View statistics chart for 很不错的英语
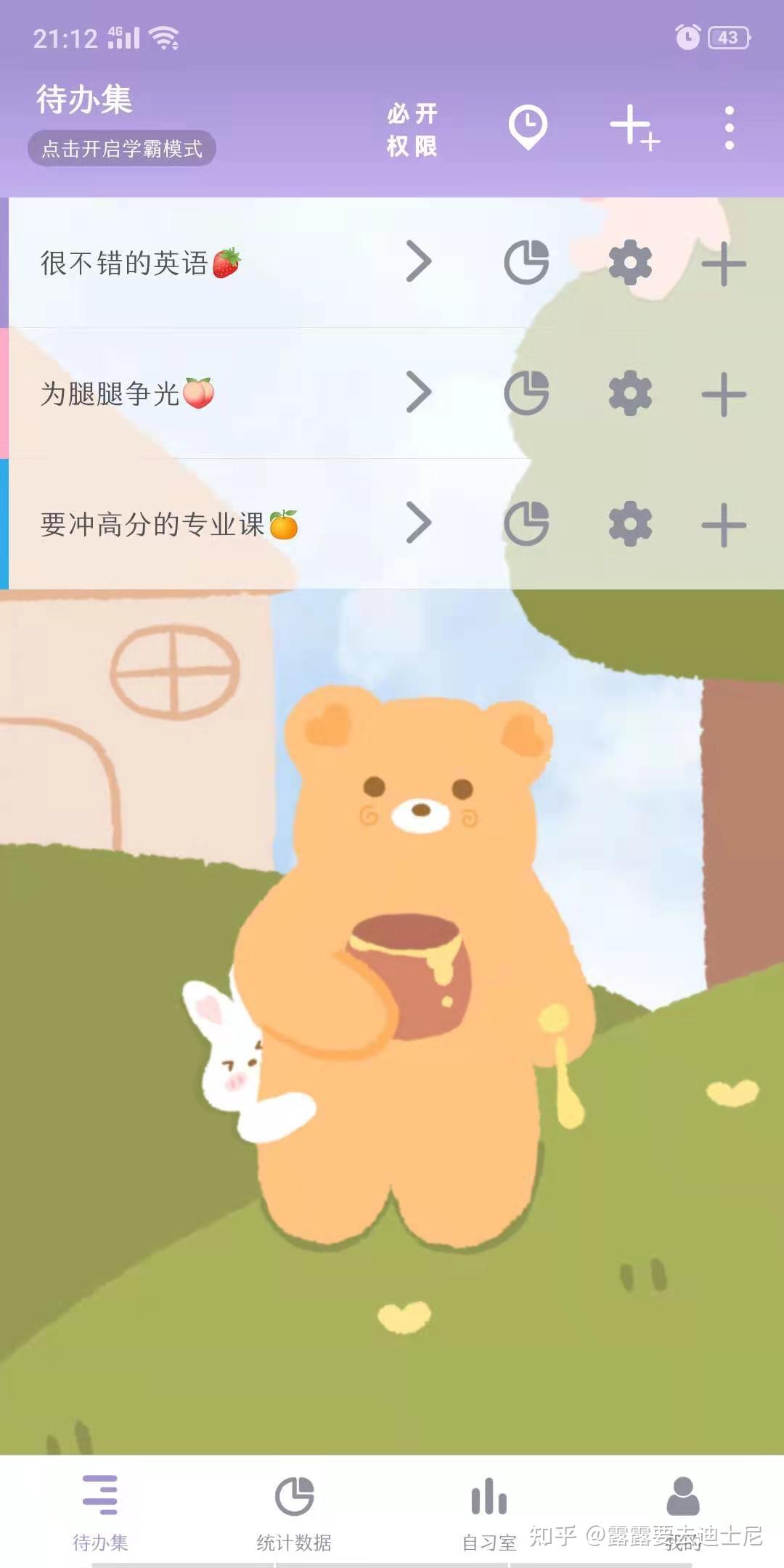The image size is (784, 1568). click(526, 262)
